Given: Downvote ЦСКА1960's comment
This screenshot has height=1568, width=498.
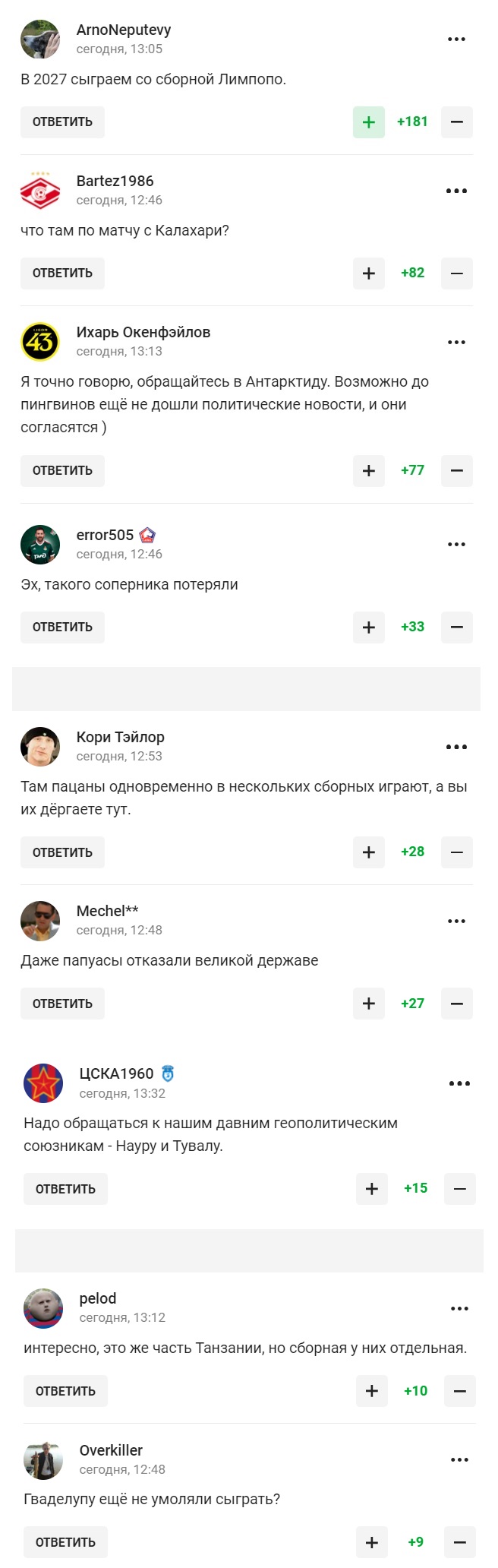Looking at the screenshot, I should (460, 1189).
